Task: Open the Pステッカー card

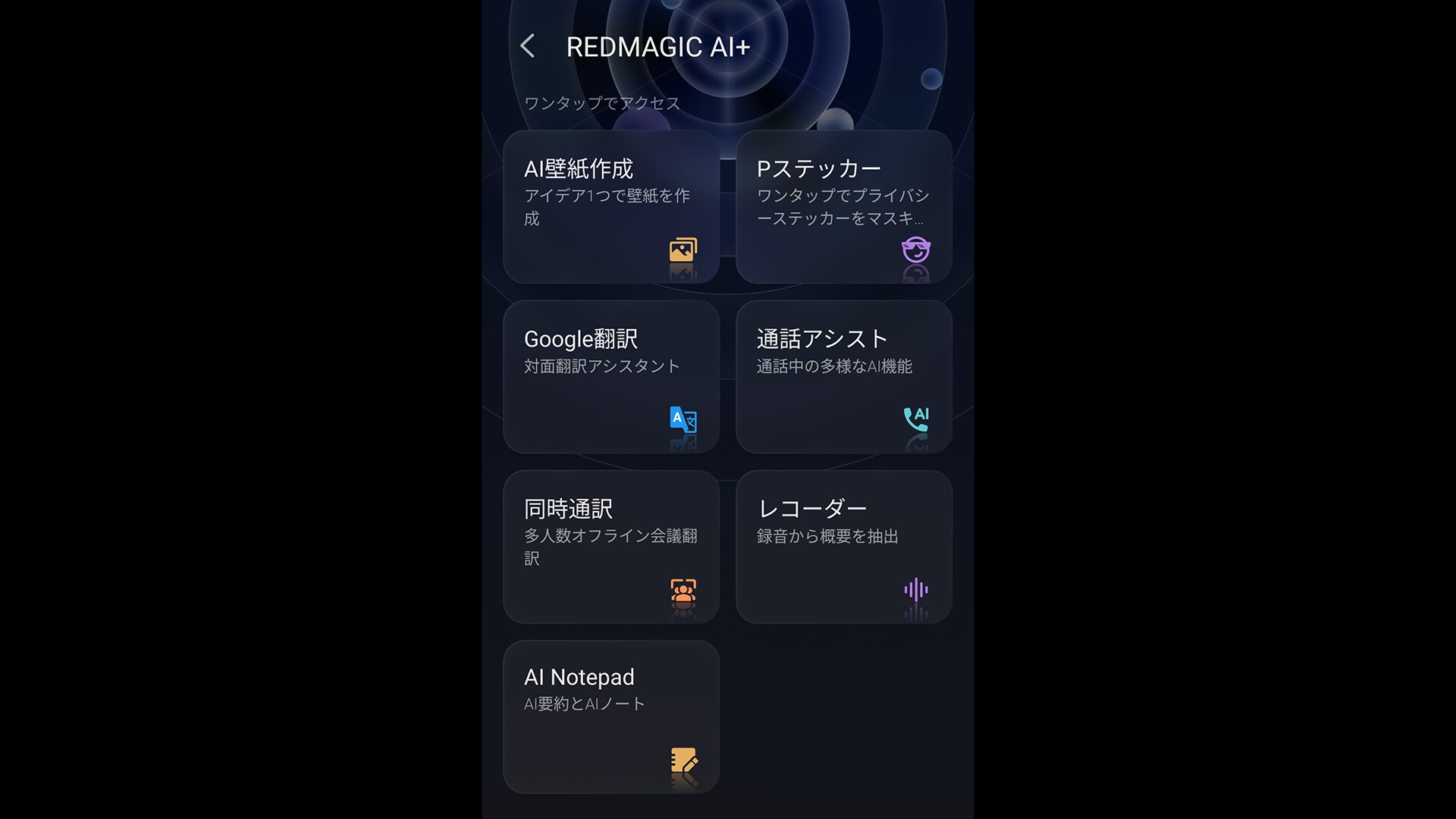Action: coord(843,206)
